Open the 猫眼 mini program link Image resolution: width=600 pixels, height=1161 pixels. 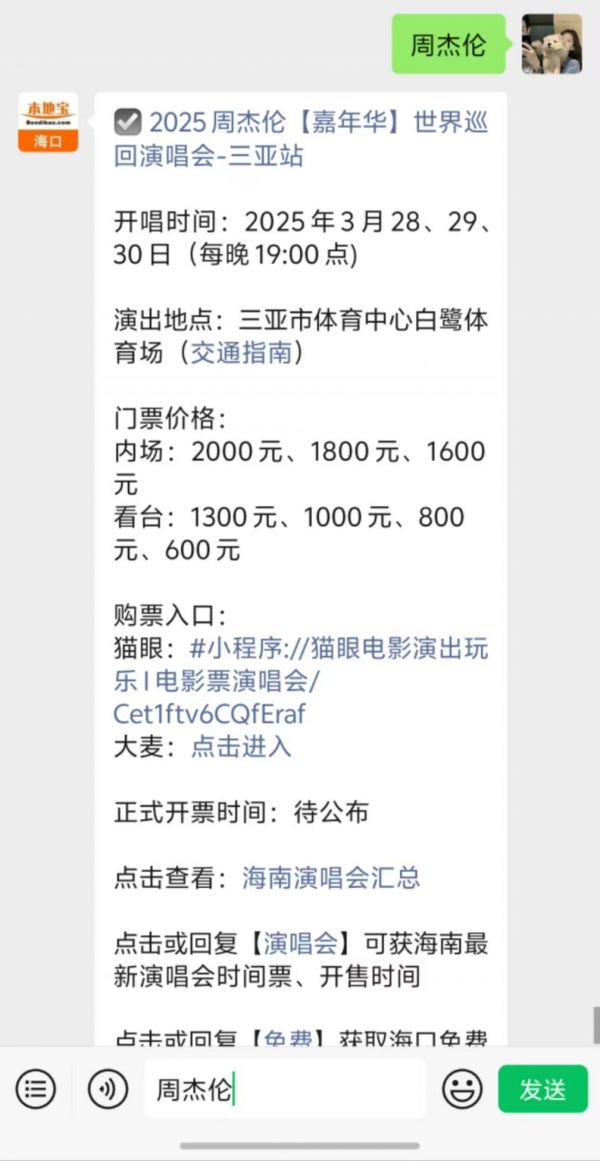[301, 681]
